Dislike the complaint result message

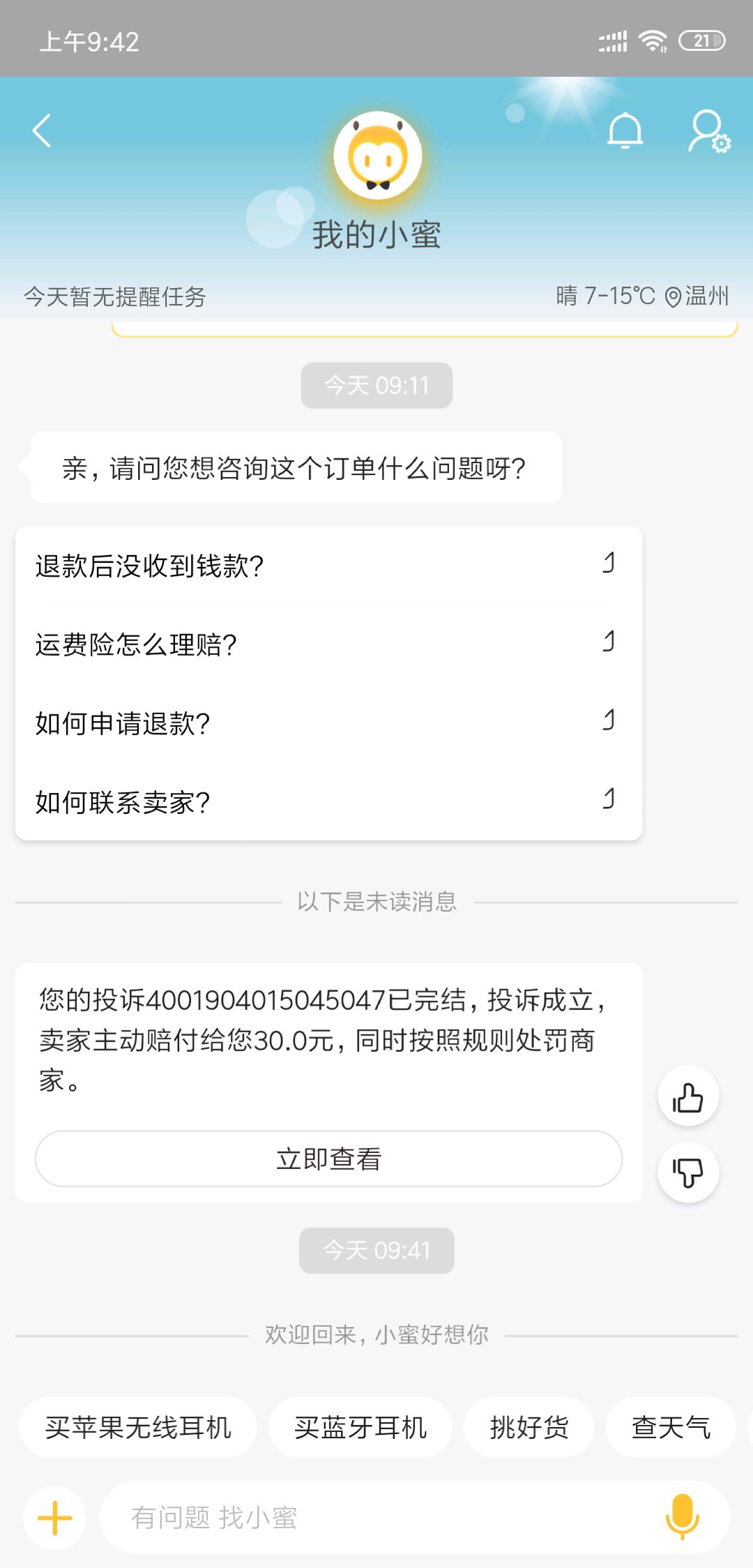pos(688,1173)
